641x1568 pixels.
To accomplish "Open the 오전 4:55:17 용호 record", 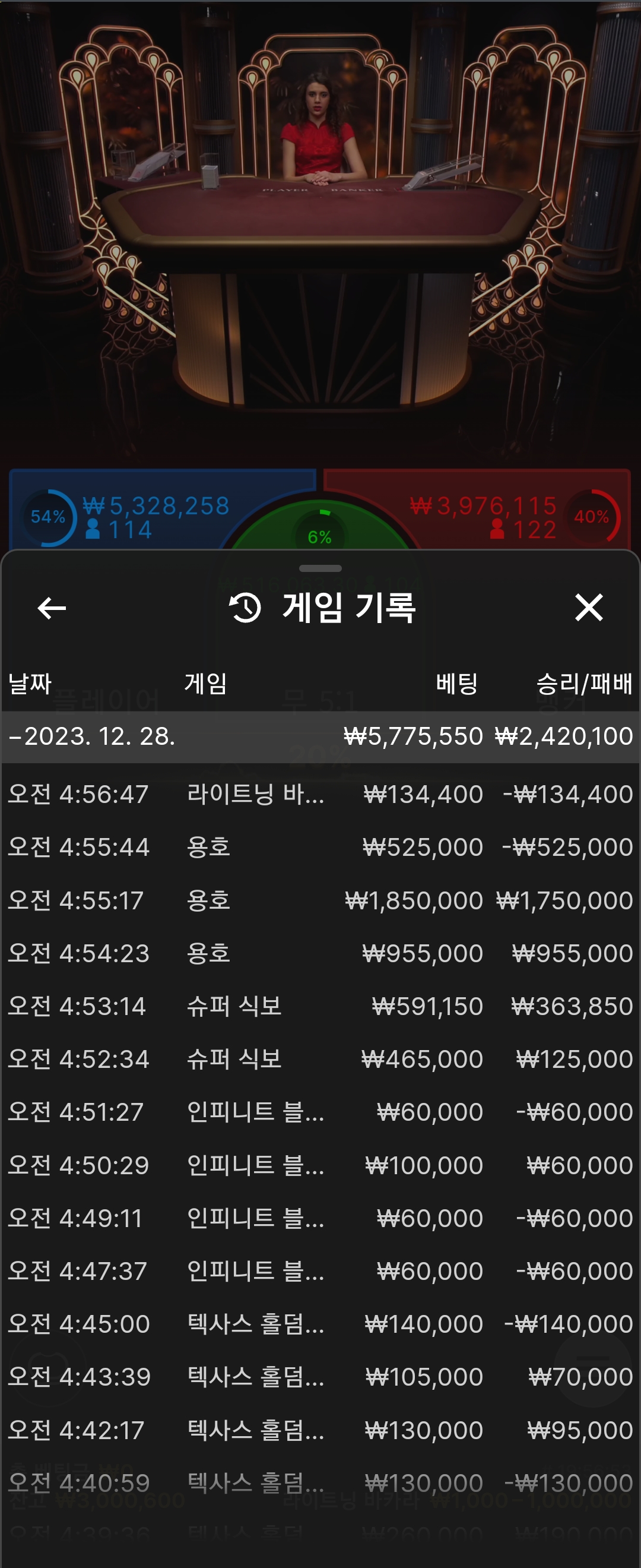I will 320,900.
